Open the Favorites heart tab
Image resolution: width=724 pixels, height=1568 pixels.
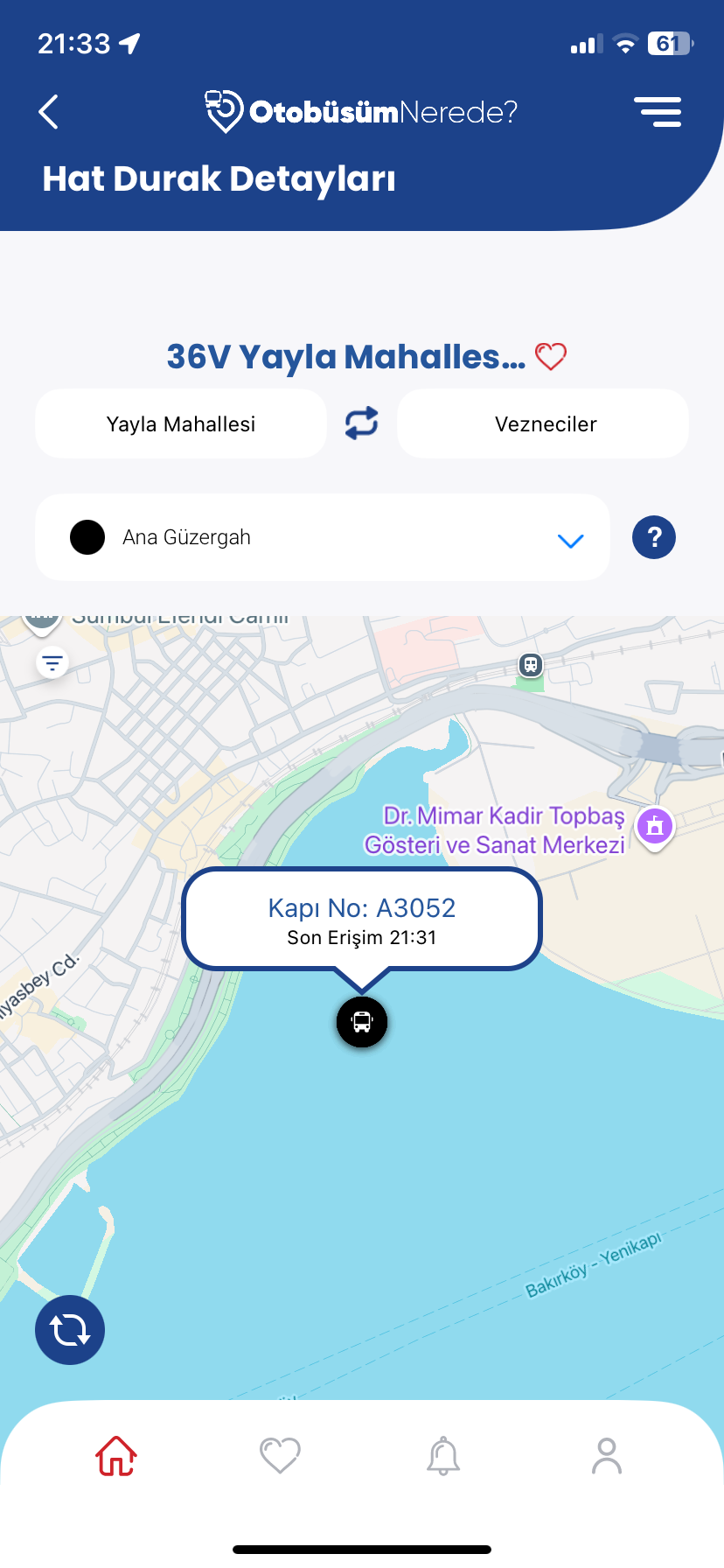[280, 1456]
